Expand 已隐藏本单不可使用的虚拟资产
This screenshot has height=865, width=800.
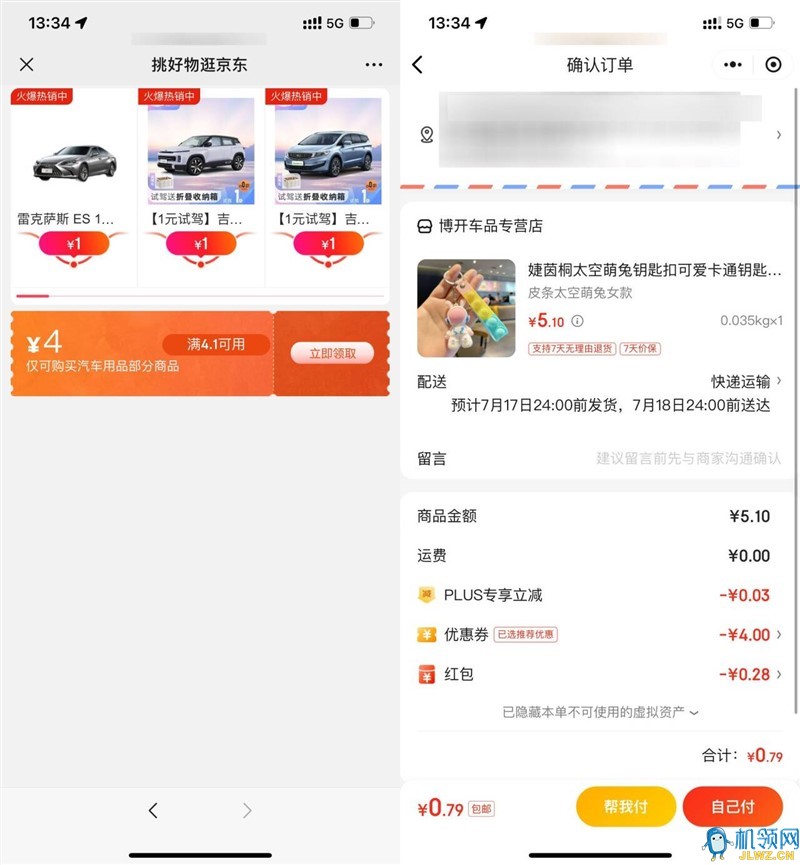click(x=600, y=712)
